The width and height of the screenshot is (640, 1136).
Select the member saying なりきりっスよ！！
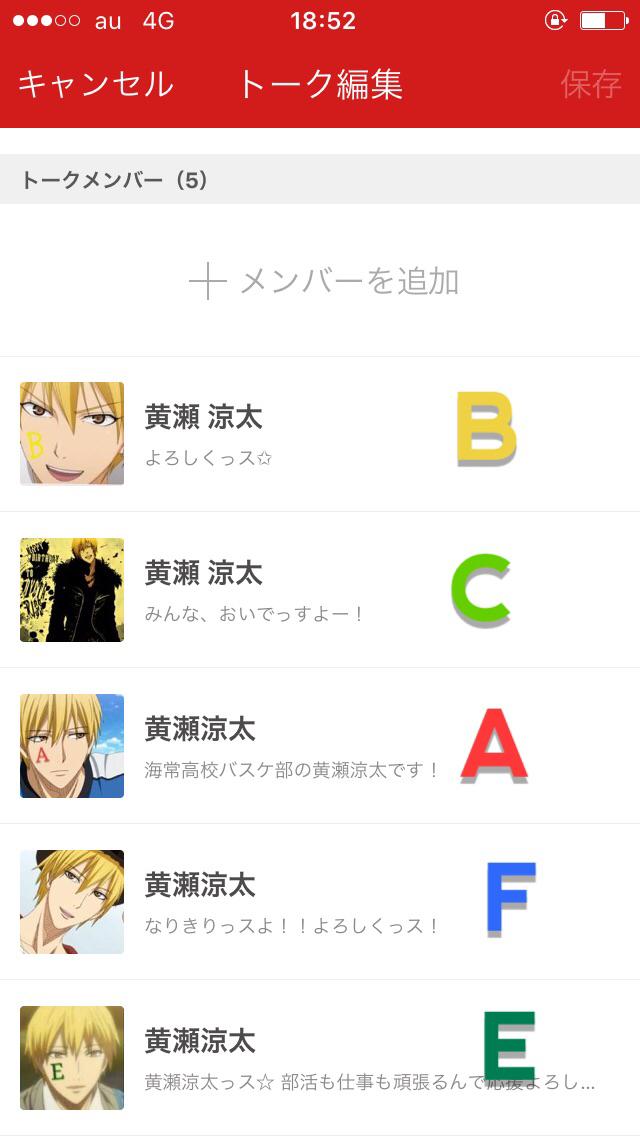(x=320, y=901)
